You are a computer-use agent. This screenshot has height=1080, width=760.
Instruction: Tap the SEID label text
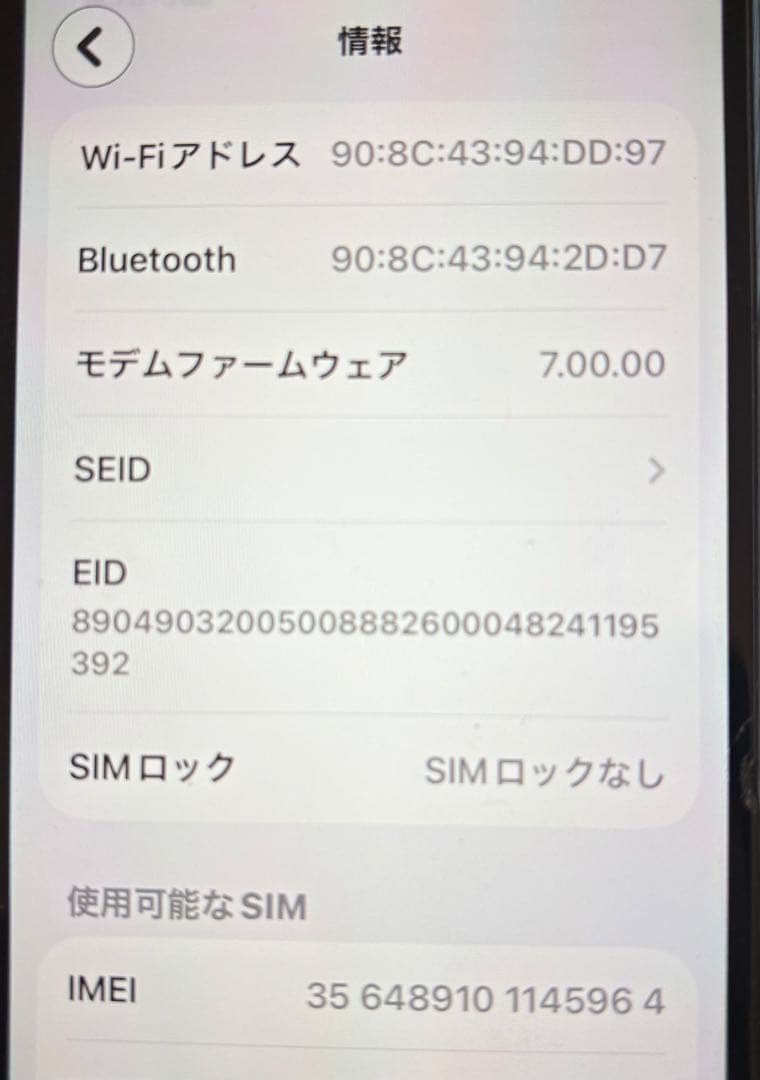111,469
